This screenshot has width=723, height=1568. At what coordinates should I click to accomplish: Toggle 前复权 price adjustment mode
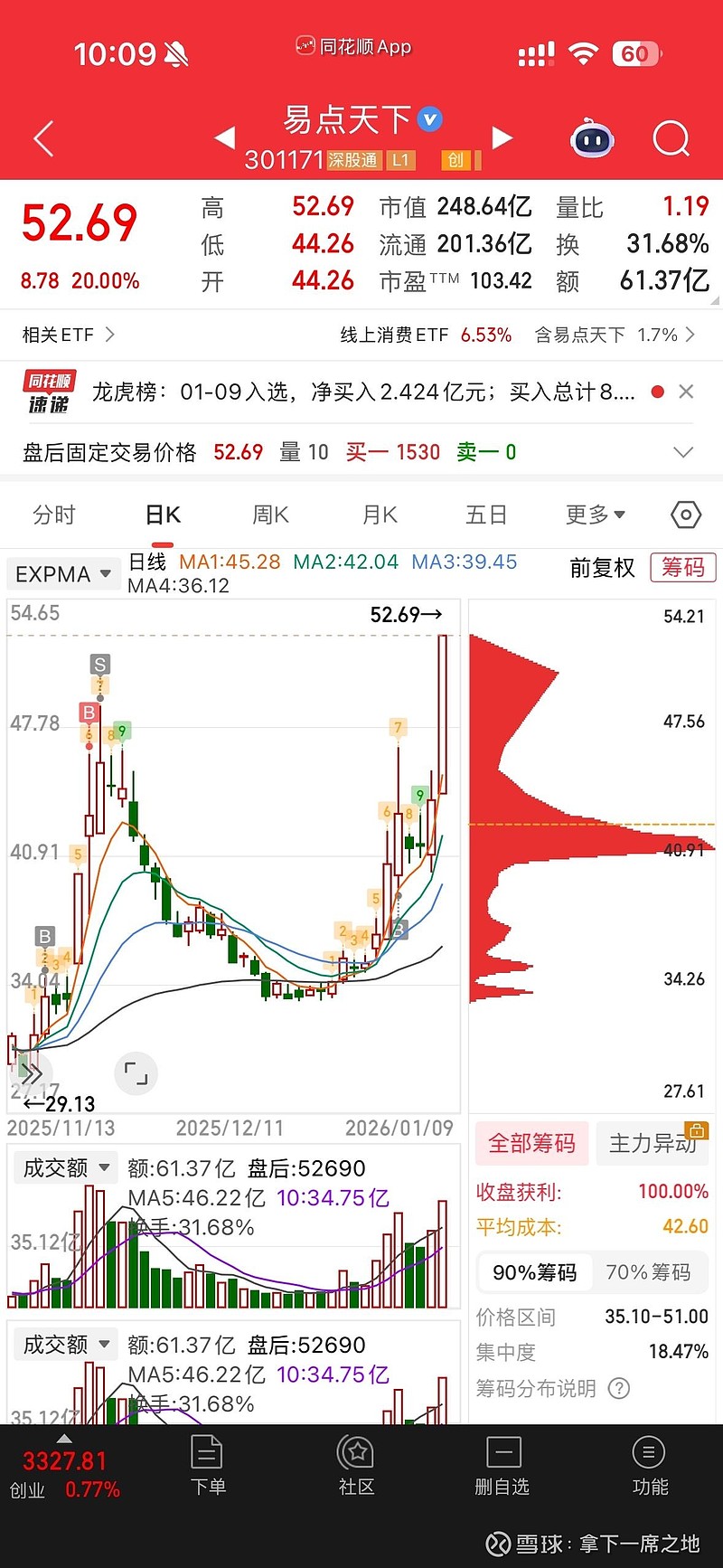[x=601, y=567]
